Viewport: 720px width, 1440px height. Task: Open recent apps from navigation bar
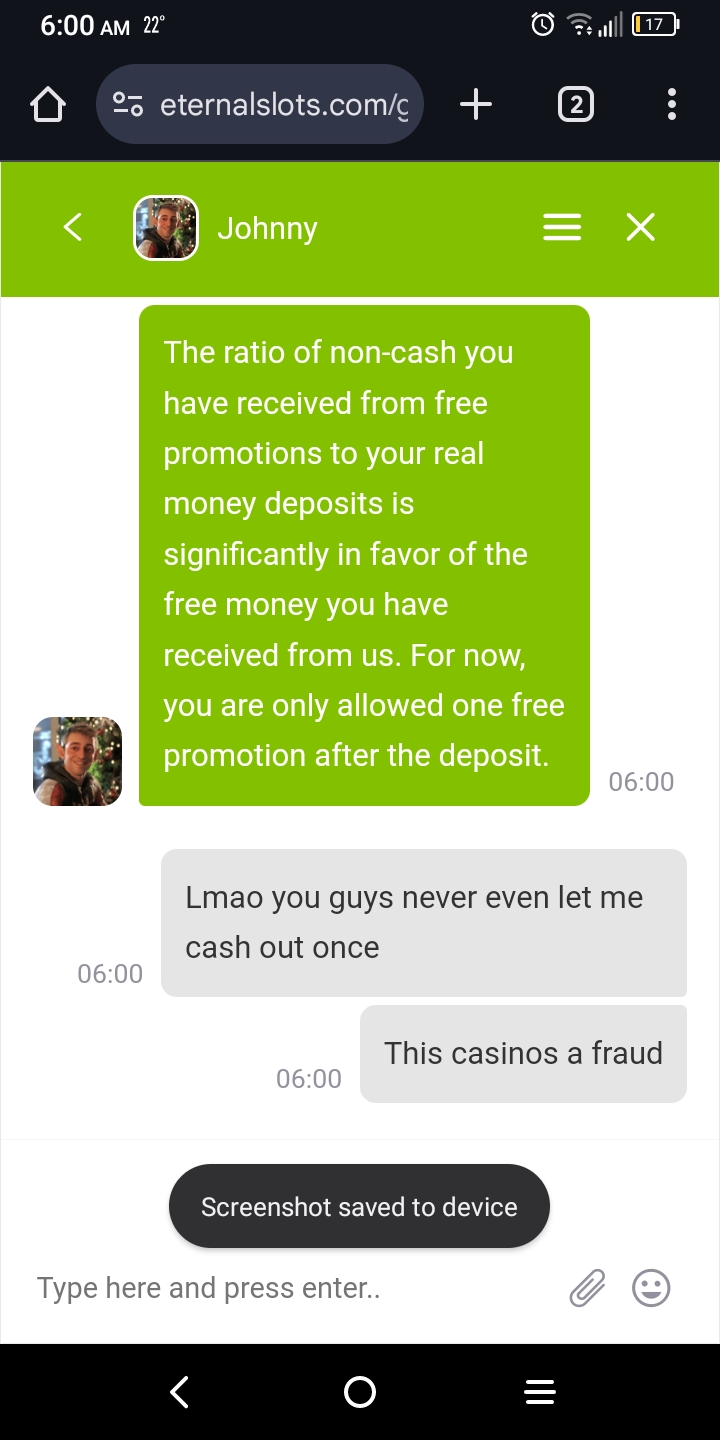[540, 1392]
